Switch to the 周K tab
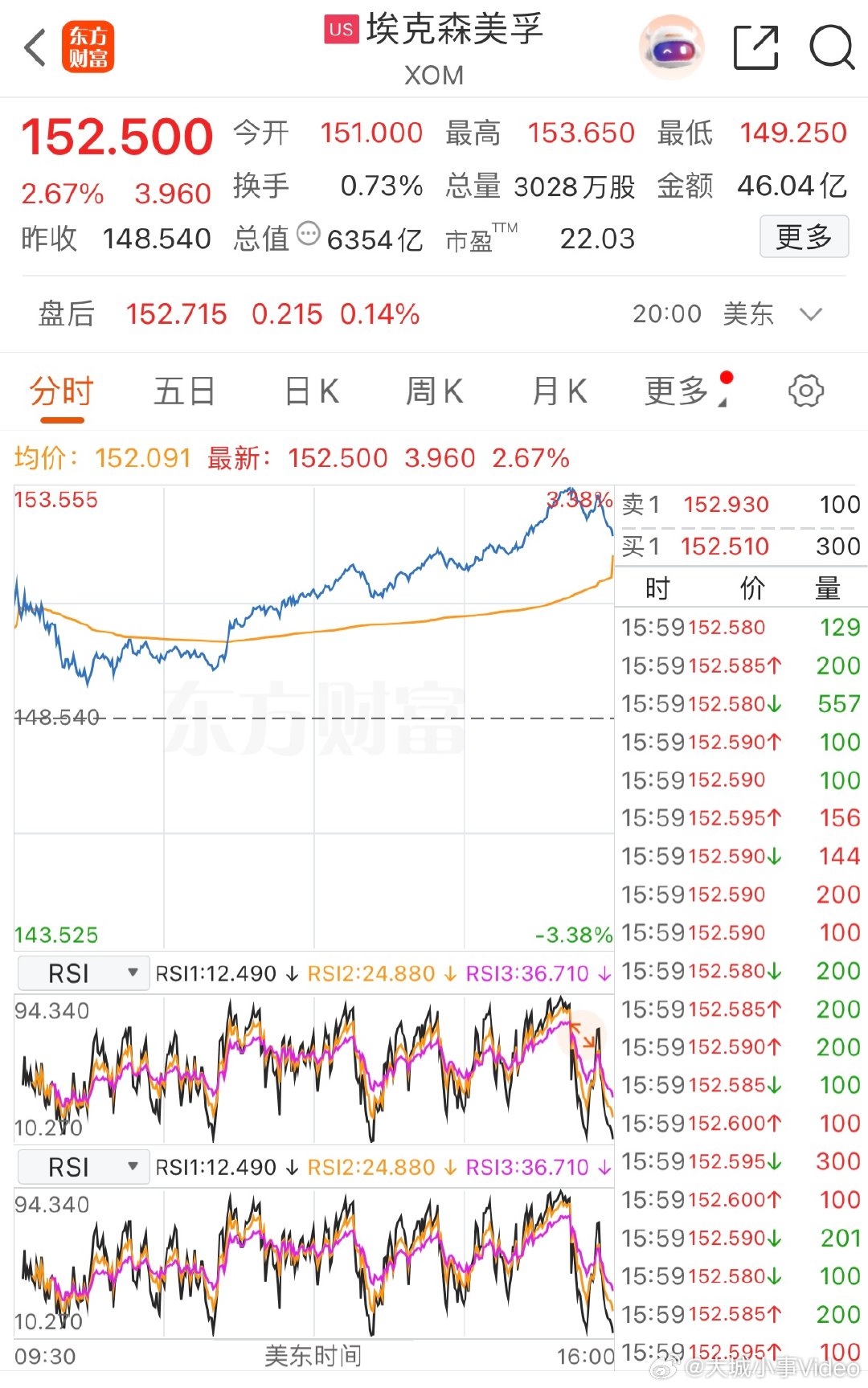 pos(433,391)
